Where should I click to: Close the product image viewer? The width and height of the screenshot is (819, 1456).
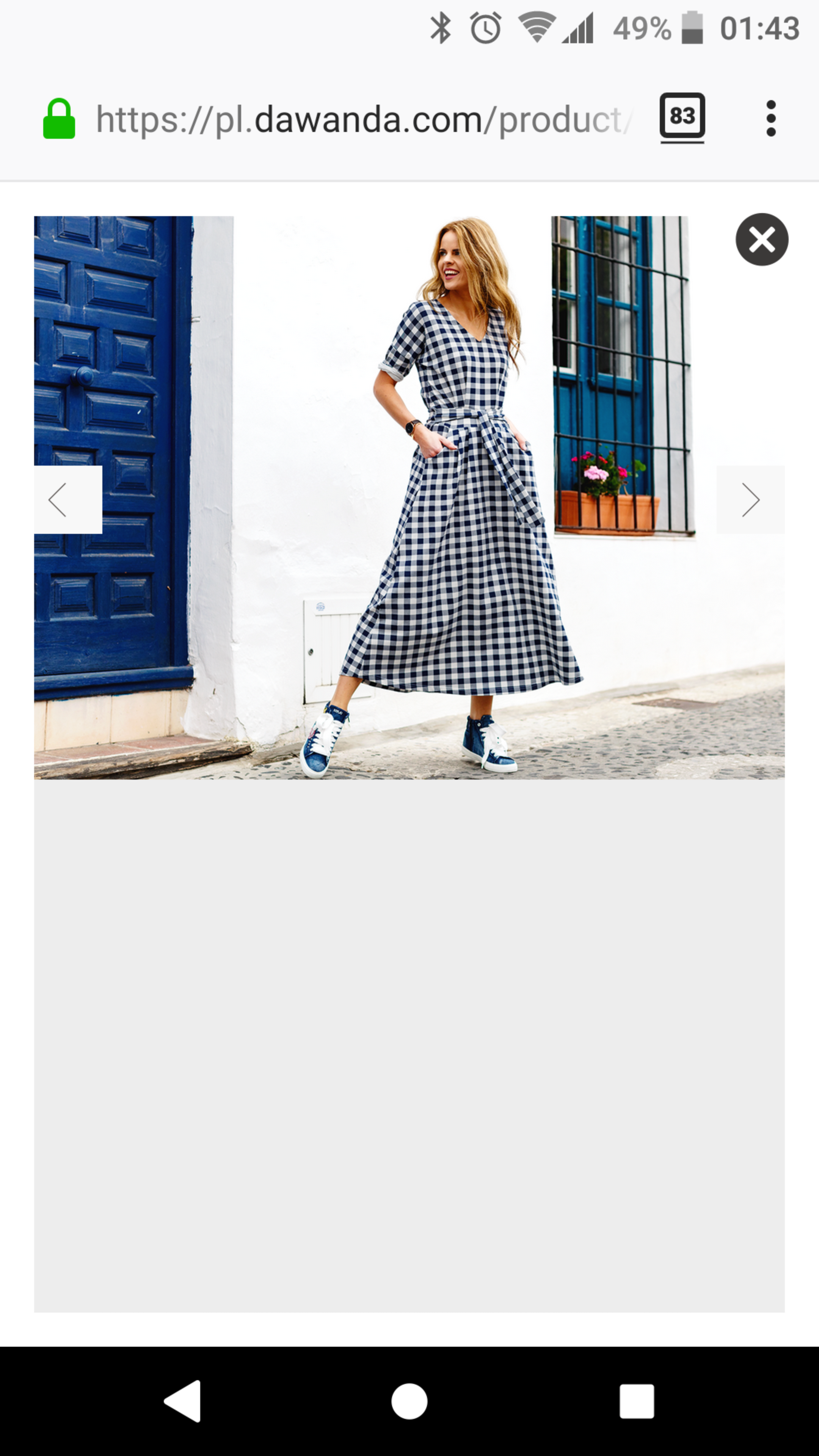[x=761, y=240]
